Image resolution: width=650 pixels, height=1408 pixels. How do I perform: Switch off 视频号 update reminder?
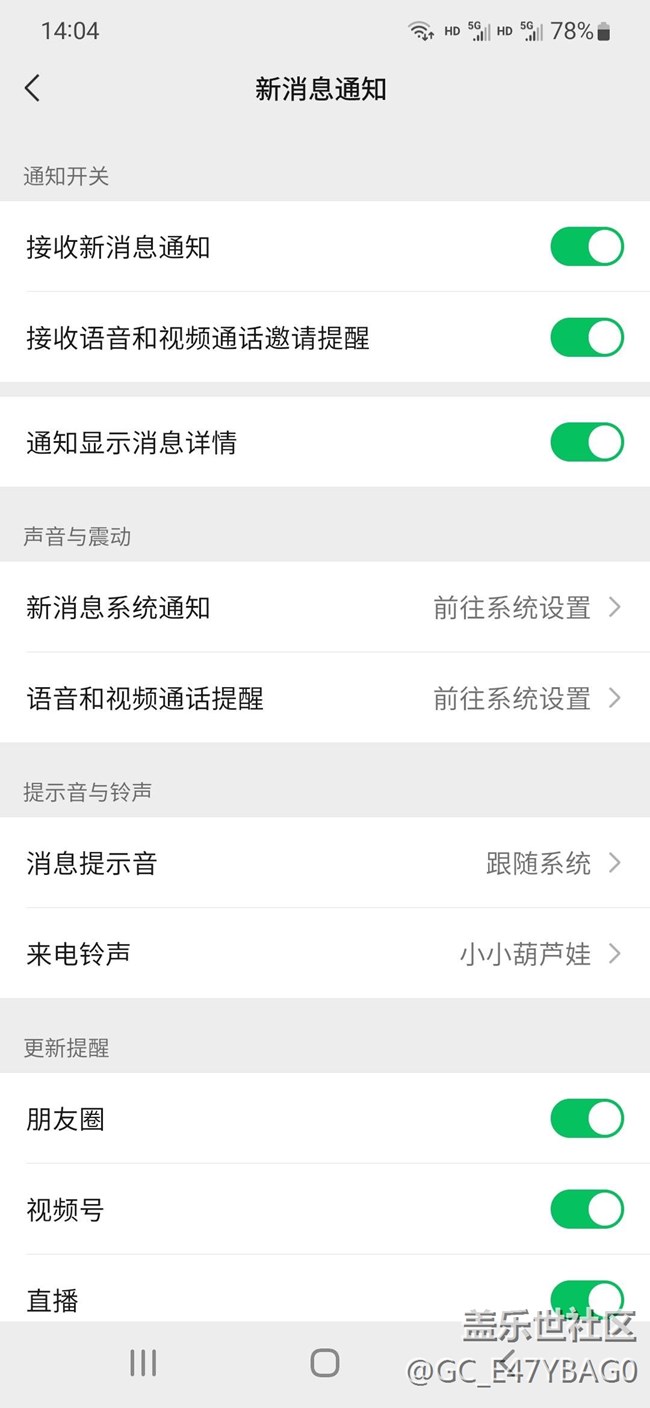coord(587,1209)
